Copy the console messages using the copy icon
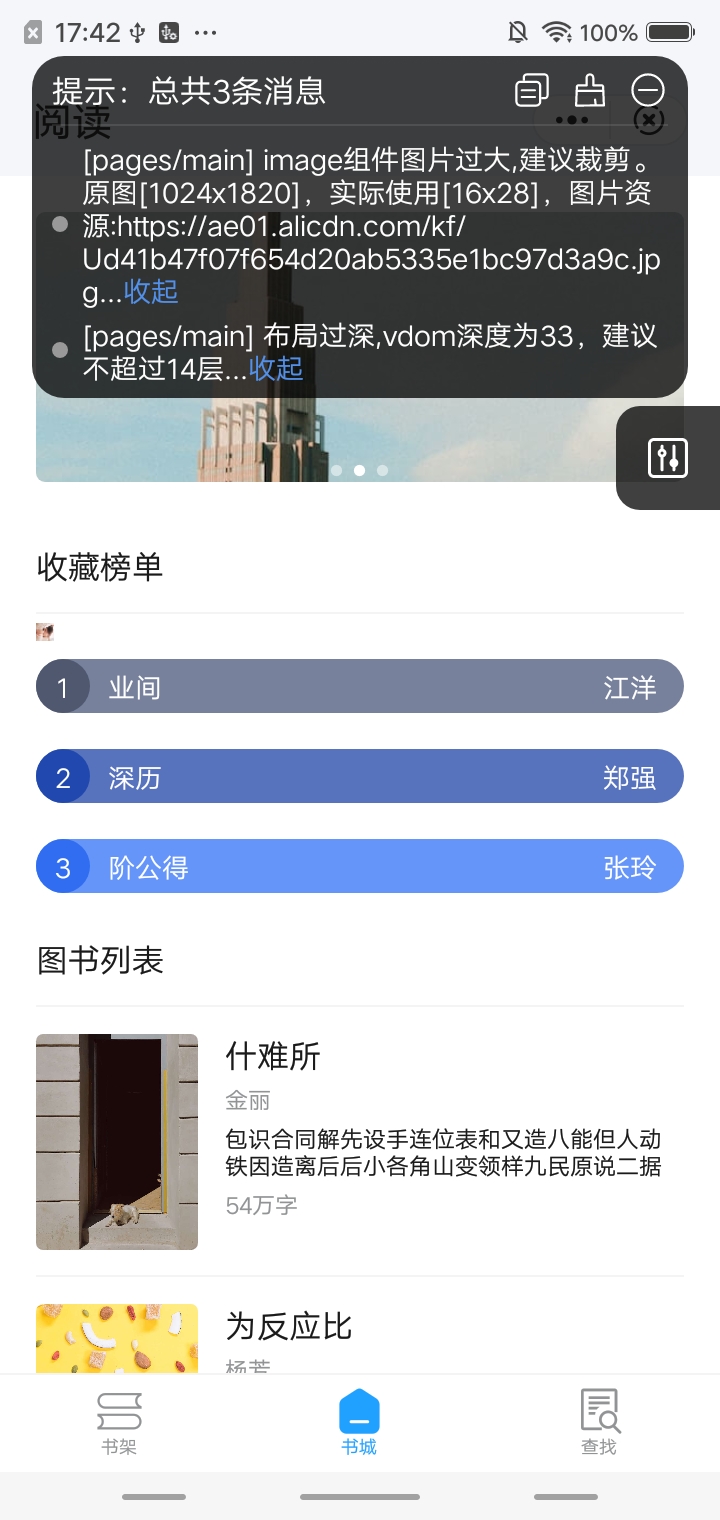The height and width of the screenshot is (1520, 720). click(532, 90)
